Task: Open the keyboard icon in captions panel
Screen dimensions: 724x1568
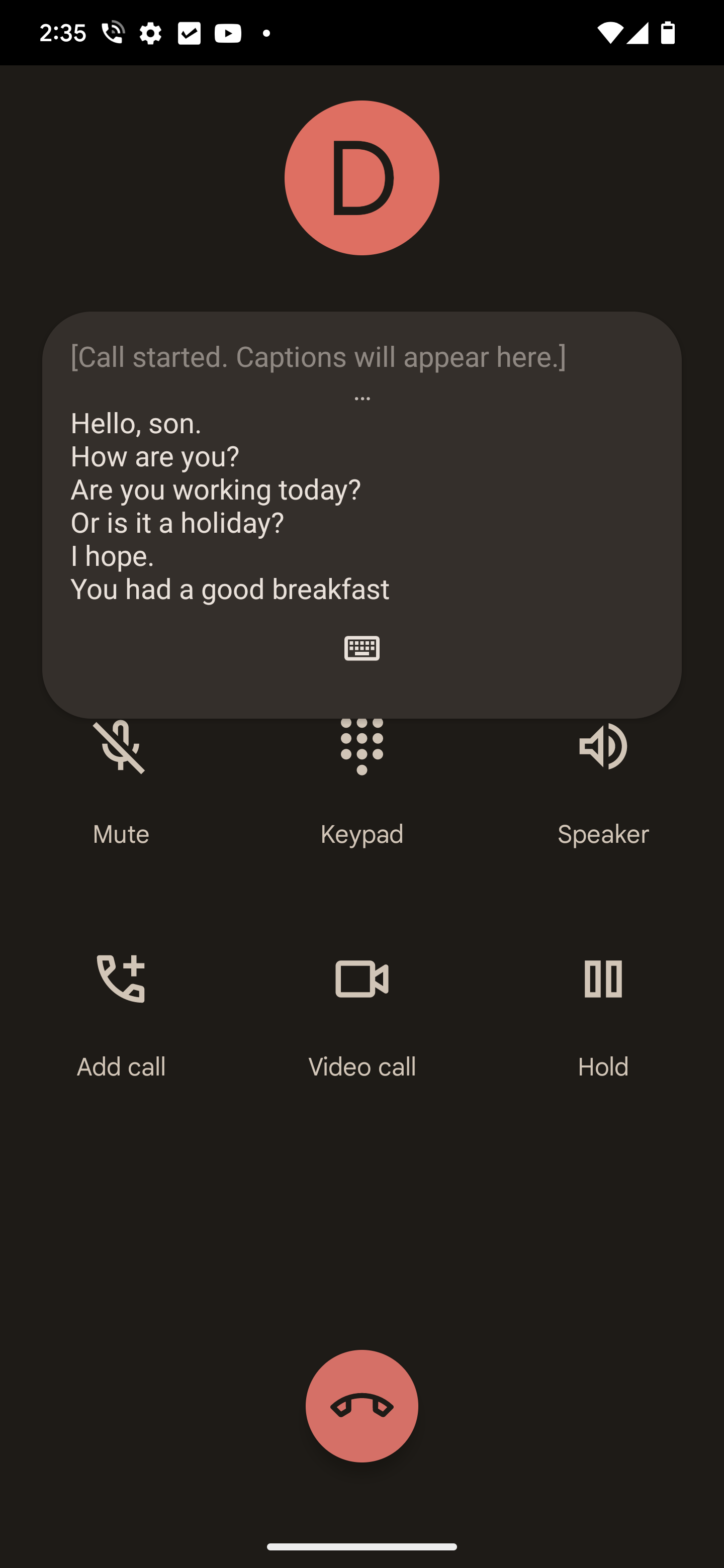Action: coord(361,648)
